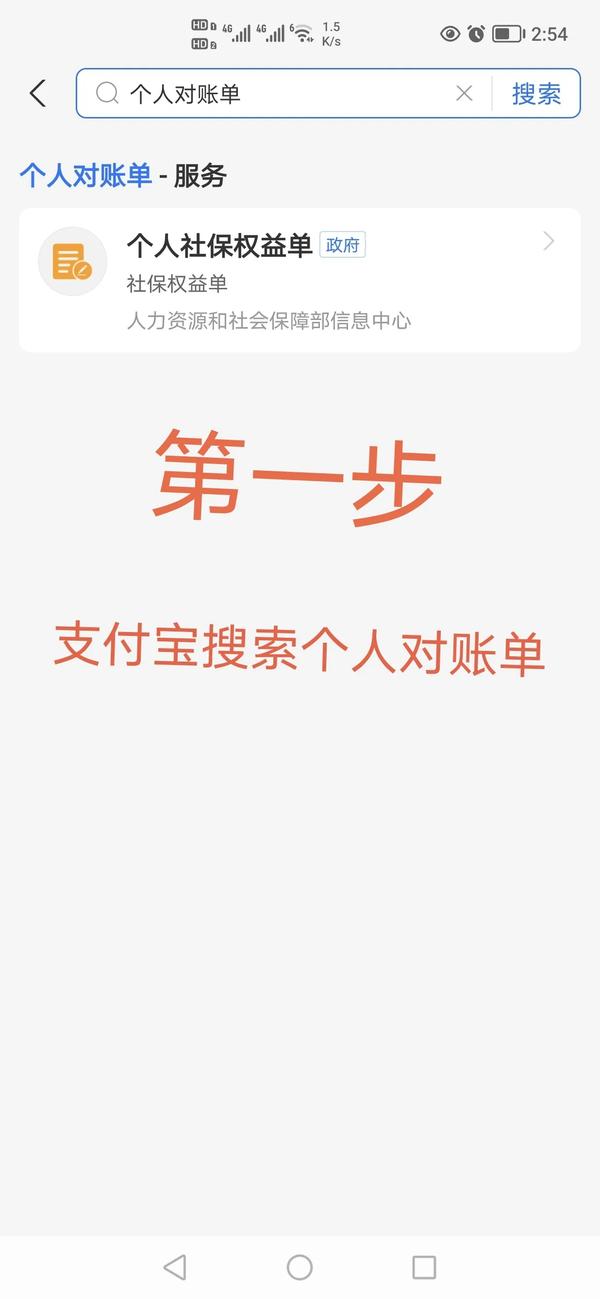Open system recent apps
Screen dimensions: 600x1299
(424, 1267)
